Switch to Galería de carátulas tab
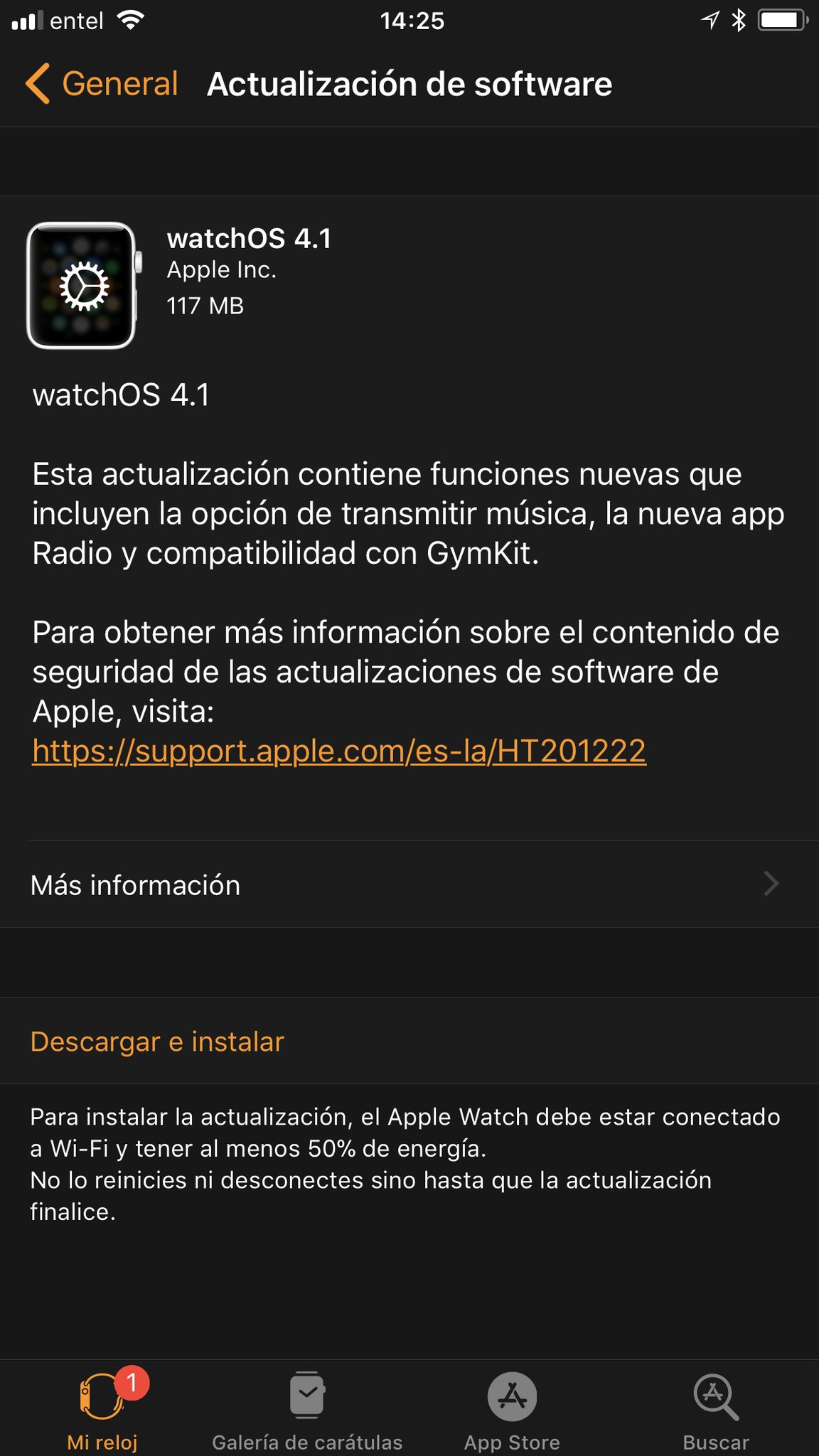Image resolution: width=819 pixels, height=1456 pixels. tap(307, 1408)
